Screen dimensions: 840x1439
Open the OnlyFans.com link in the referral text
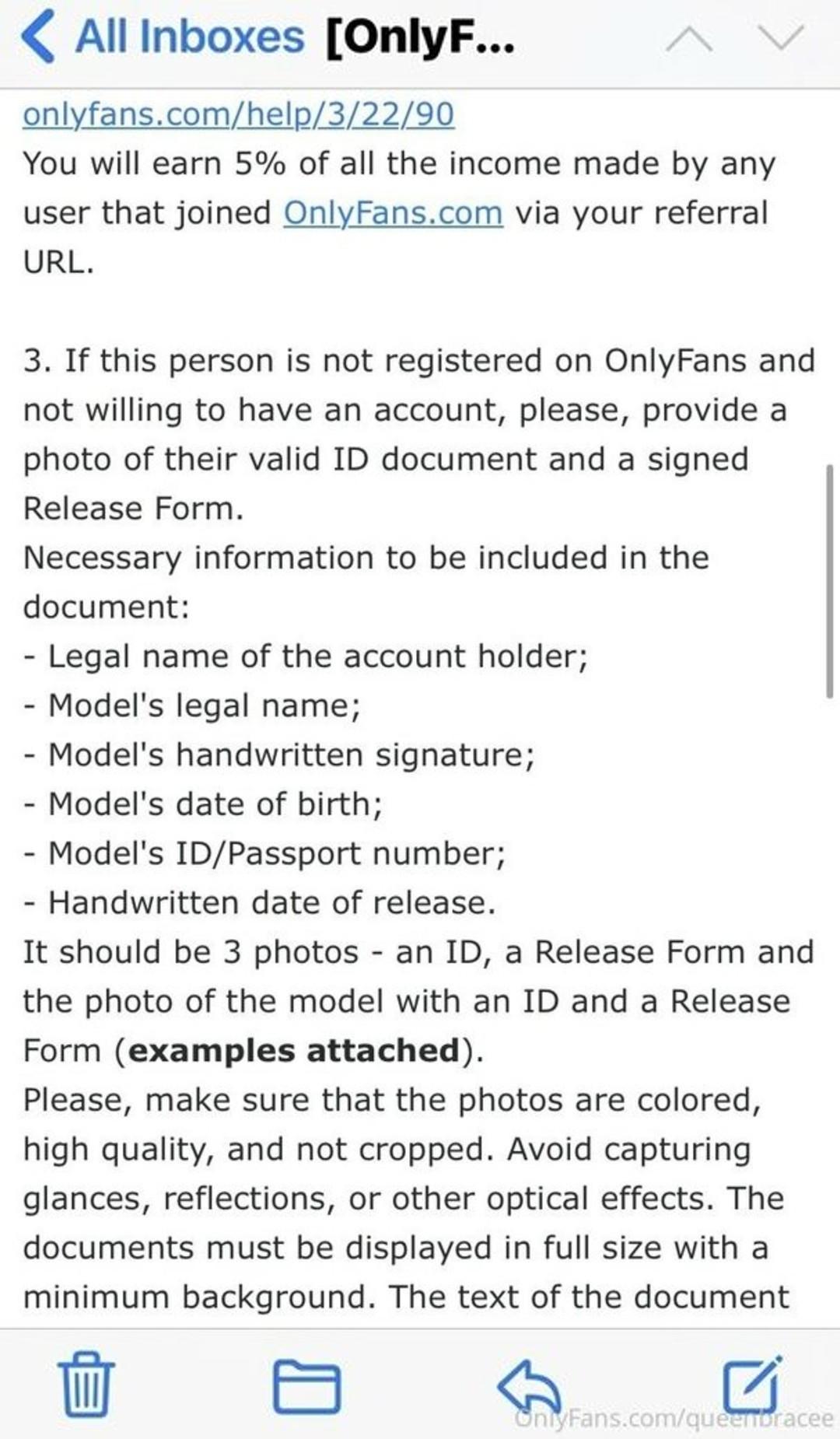(393, 212)
